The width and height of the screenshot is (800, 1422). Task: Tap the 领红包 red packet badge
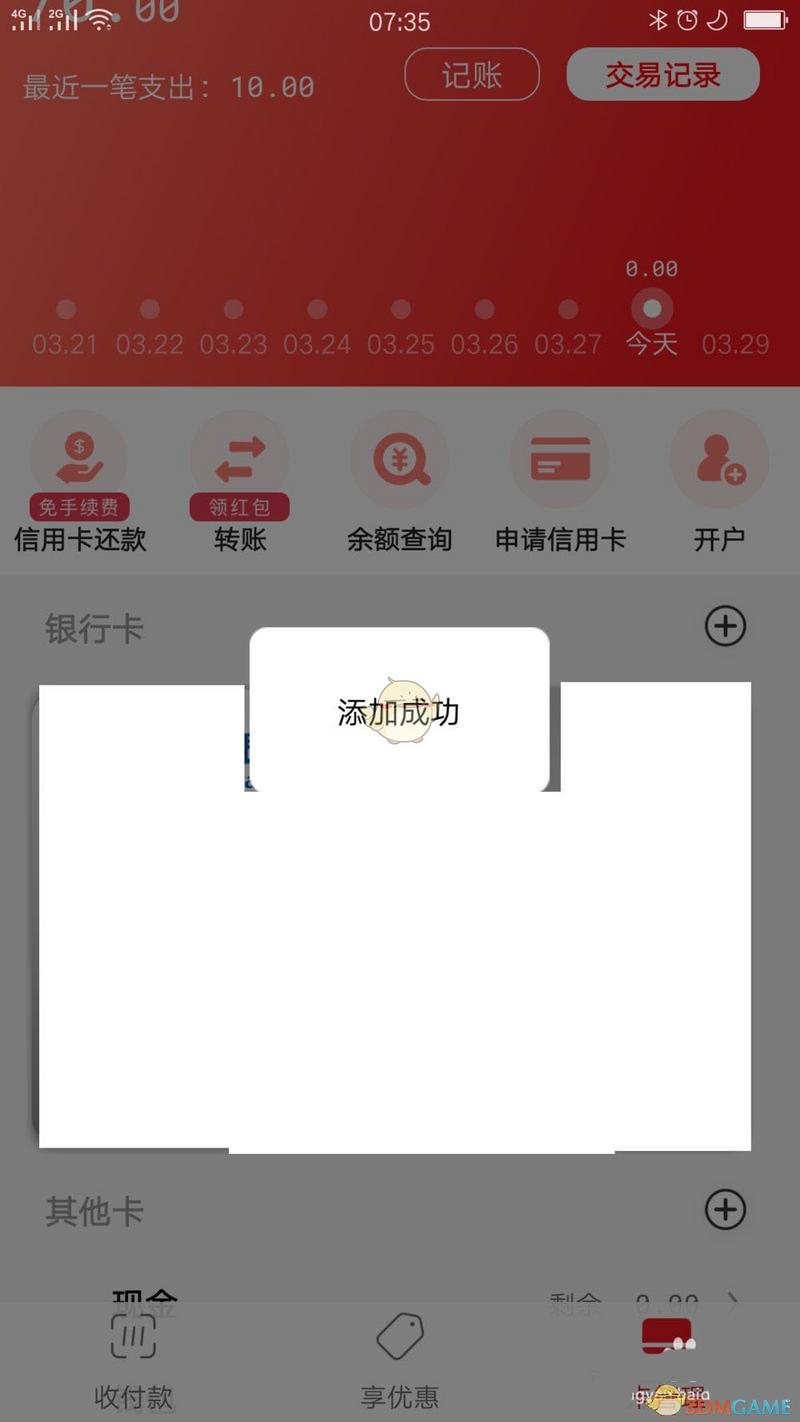coord(239,508)
